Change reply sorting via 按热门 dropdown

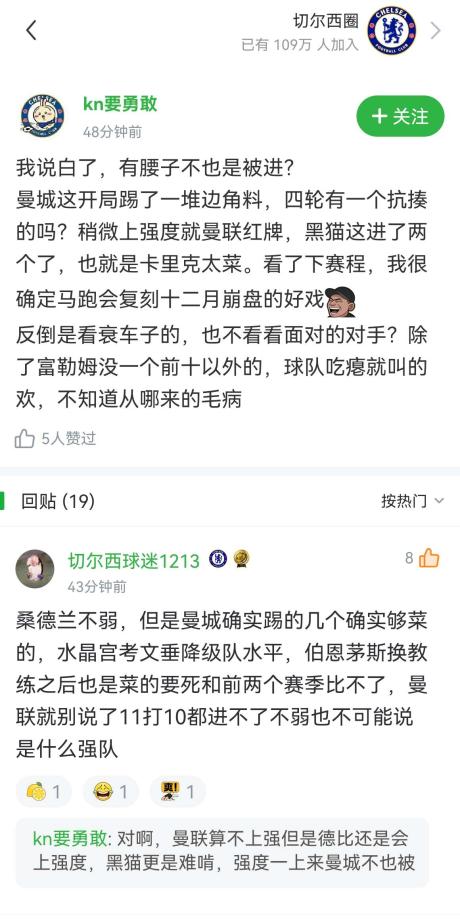coord(412,501)
